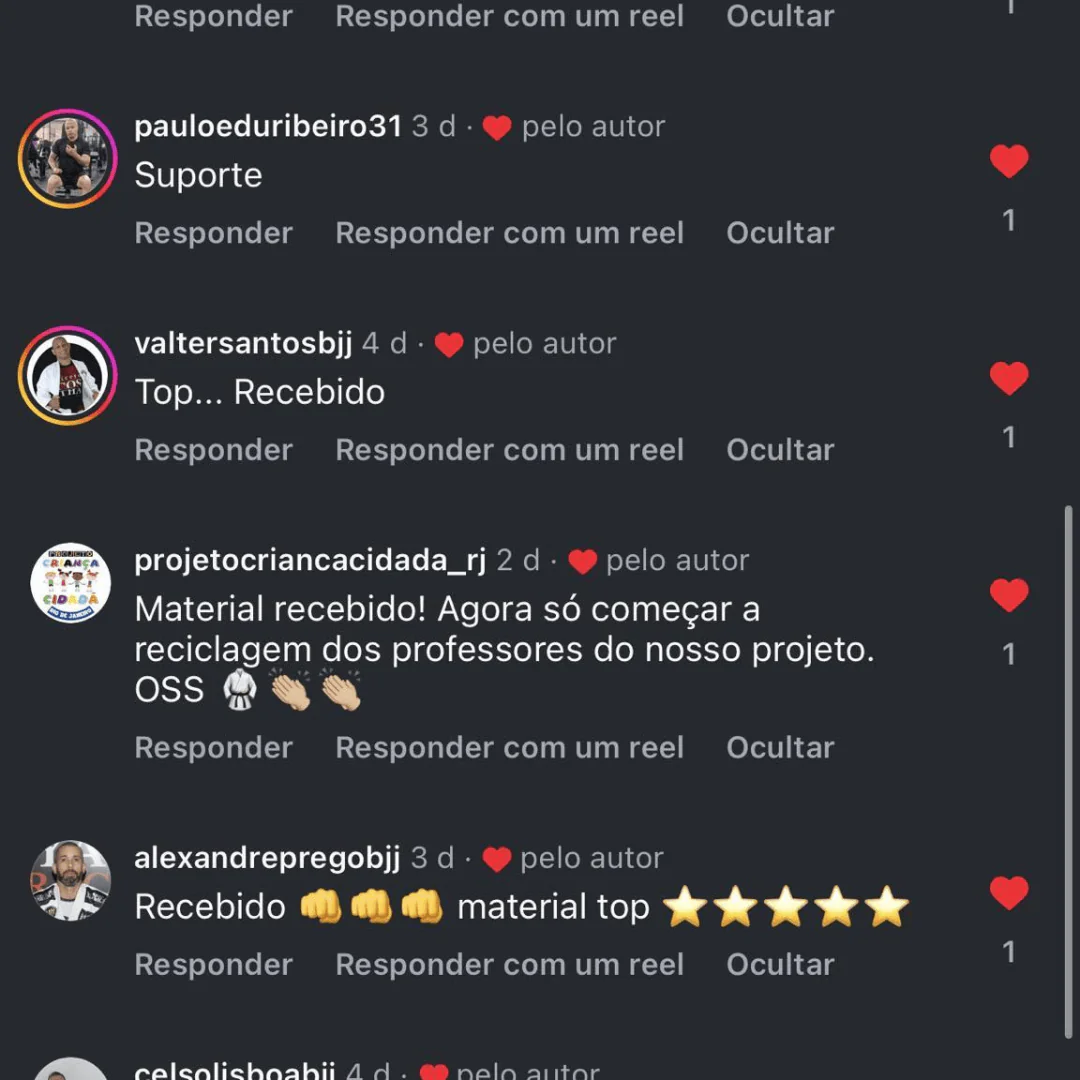The width and height of the screenshot is (1080, 1080).
Task: Hide the projetocriancacidada_rj comment
Action: pyautogui.click(x=780, y=748)
